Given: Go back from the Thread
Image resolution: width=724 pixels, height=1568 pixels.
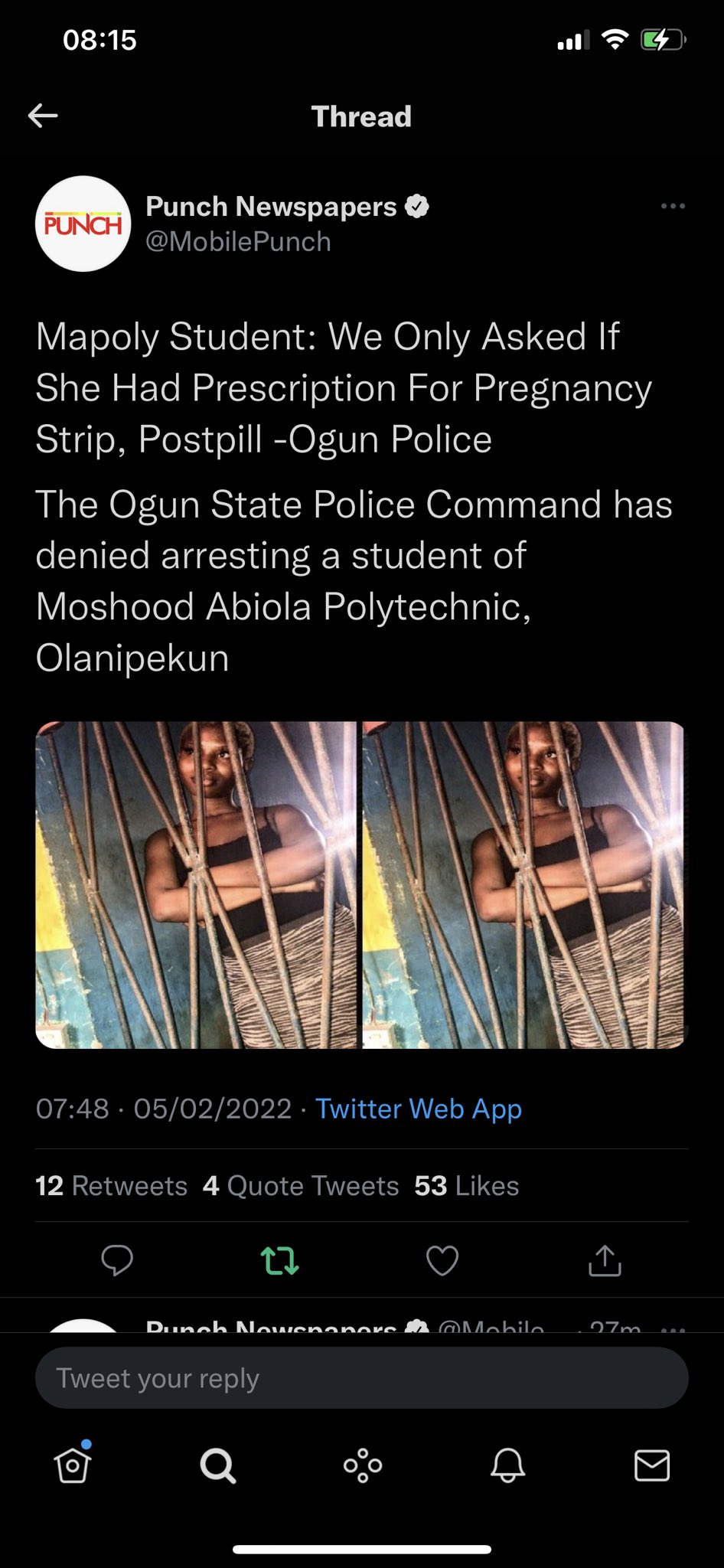Looking at the screenshot, I should (43, 116).
